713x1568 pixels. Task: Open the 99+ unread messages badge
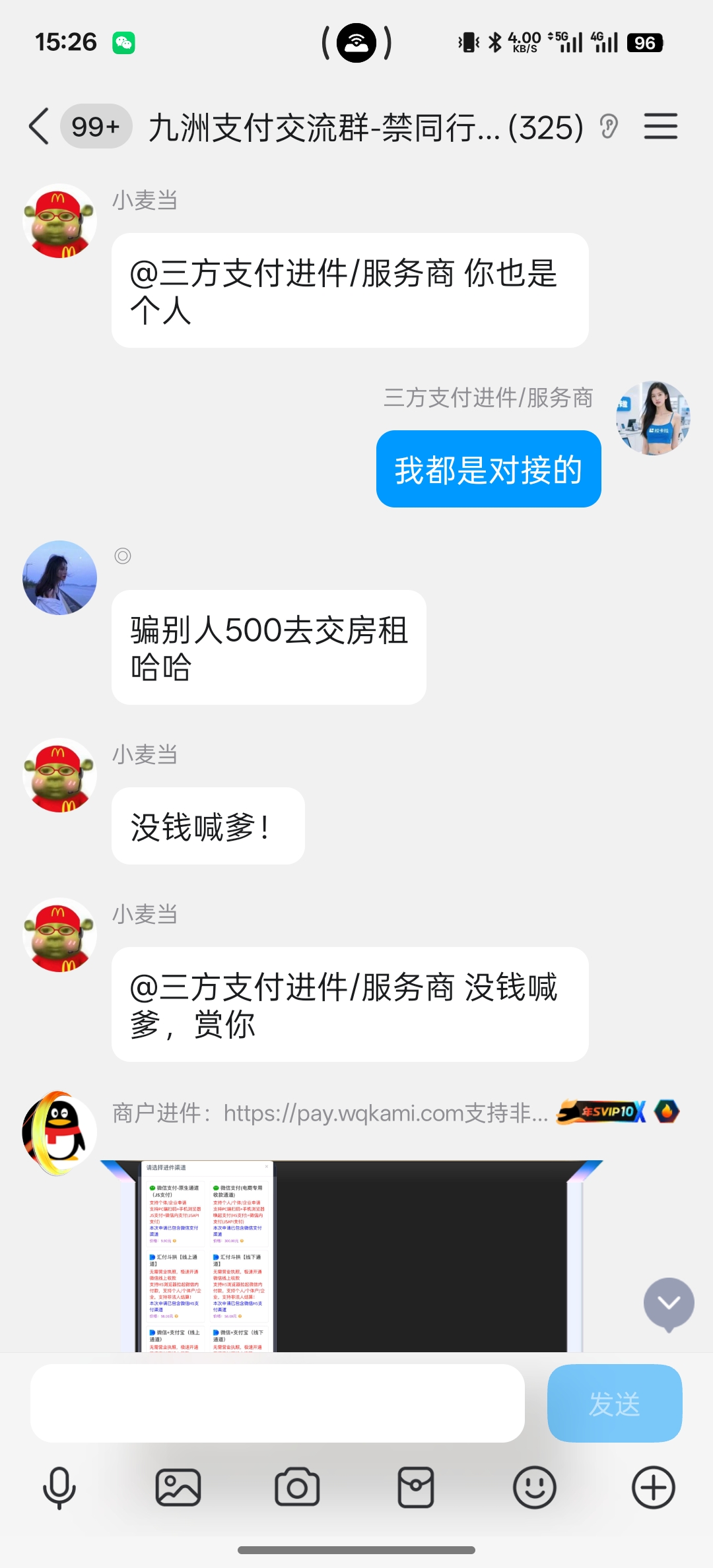(x=96, y=126)
